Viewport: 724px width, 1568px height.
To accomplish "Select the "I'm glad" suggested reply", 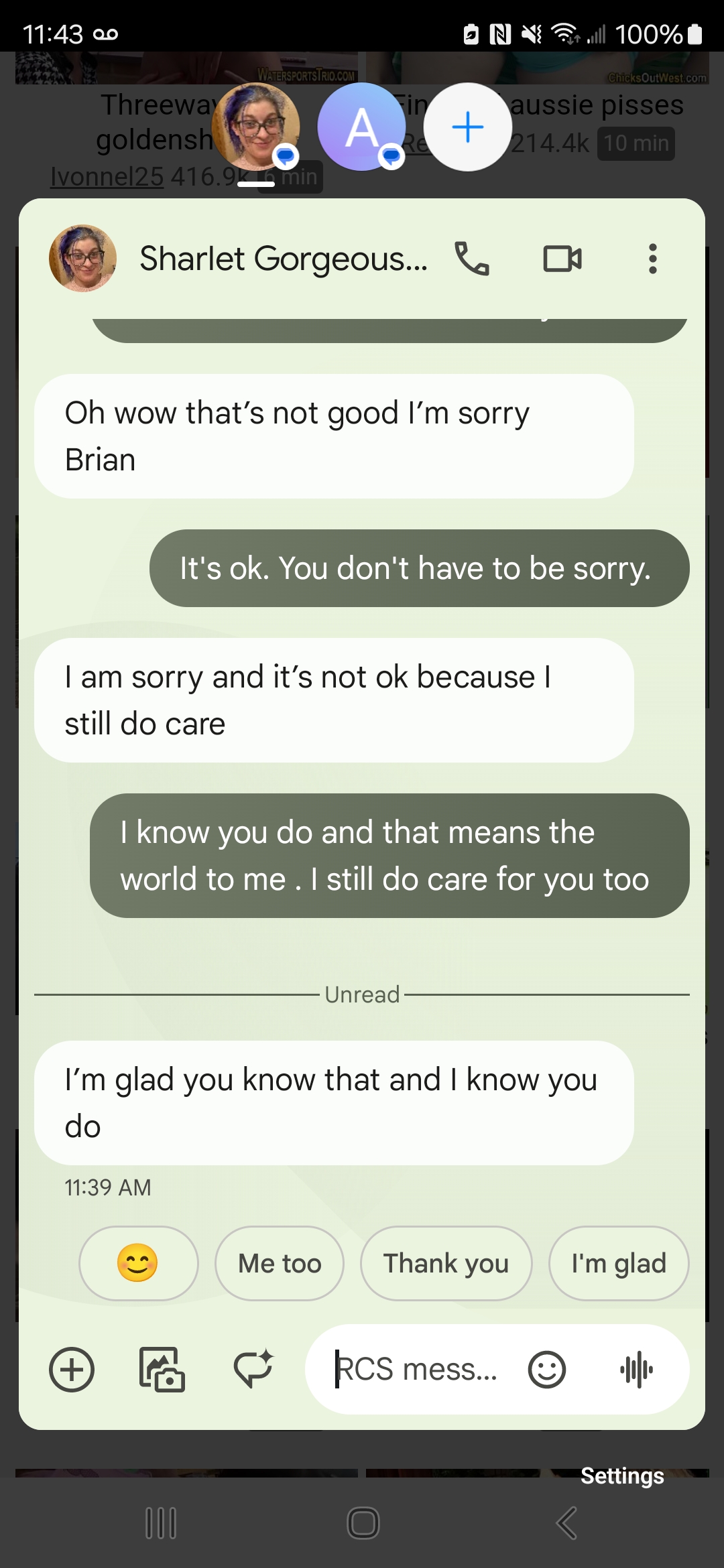I will [618, 1263].
